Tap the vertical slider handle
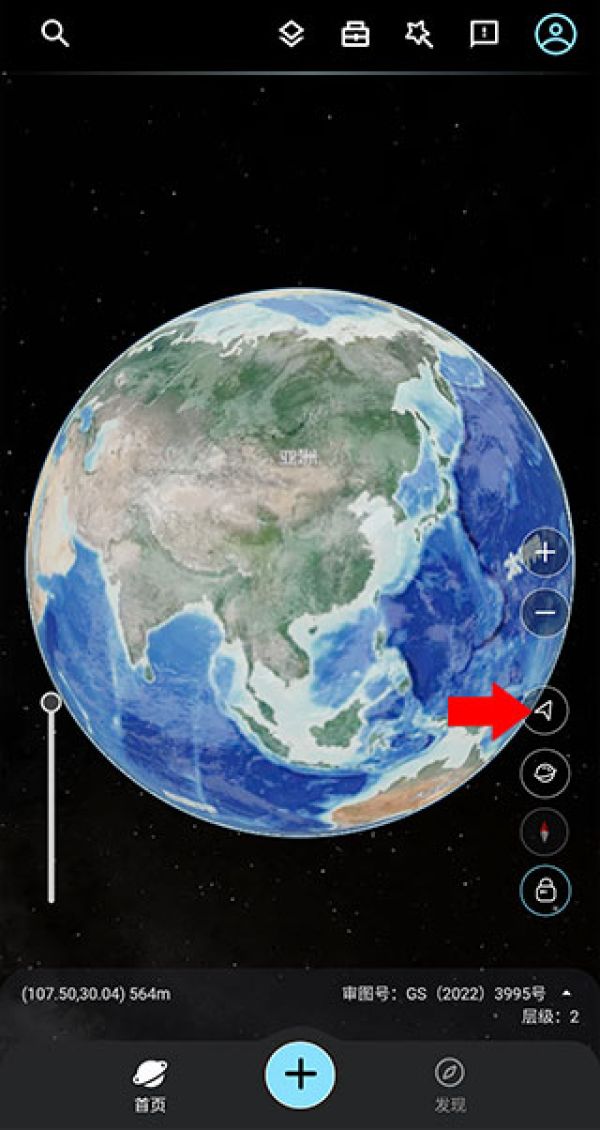The width and height of the screenshot is (600, 1130). [51, 703]
